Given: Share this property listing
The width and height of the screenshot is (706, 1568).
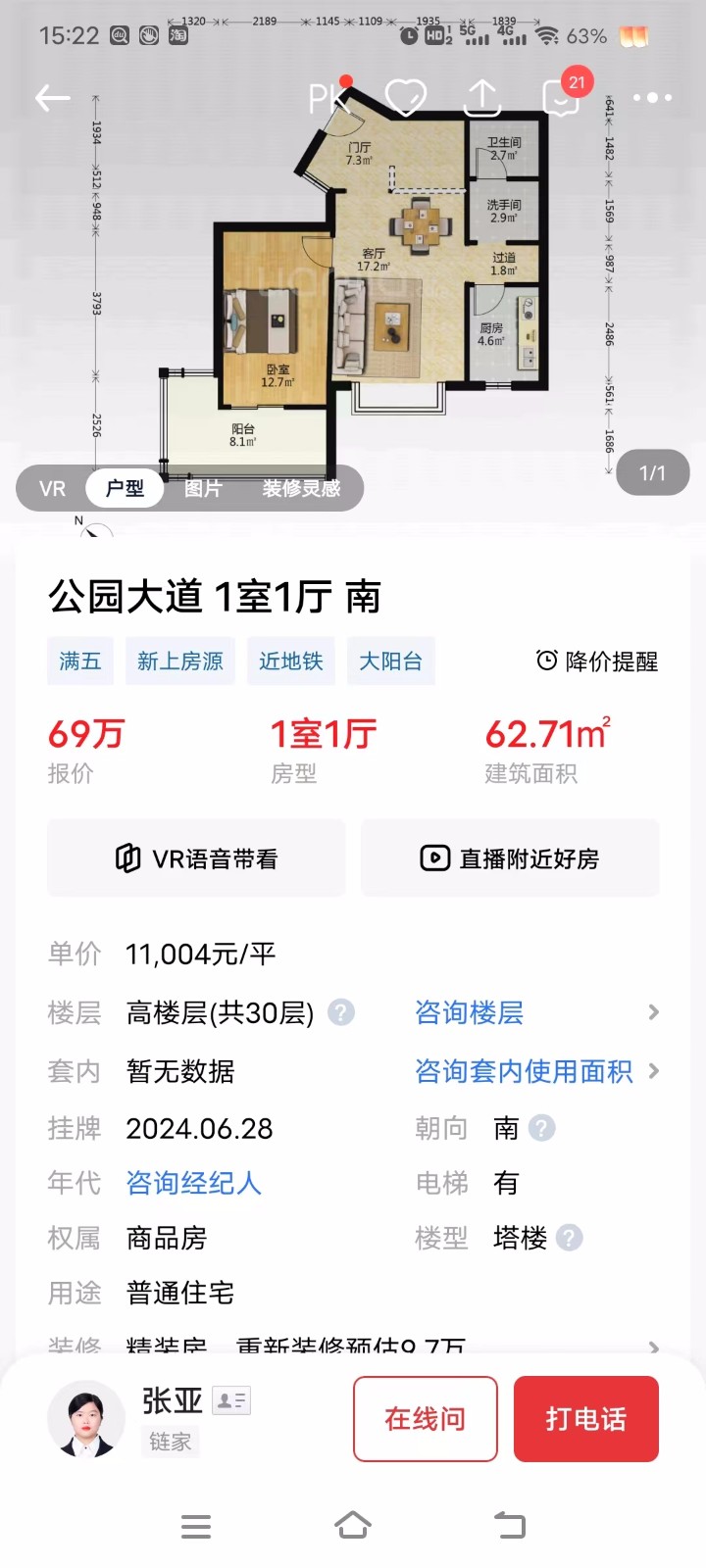Looking at the screenshot, I should click(x=482, y=97).
